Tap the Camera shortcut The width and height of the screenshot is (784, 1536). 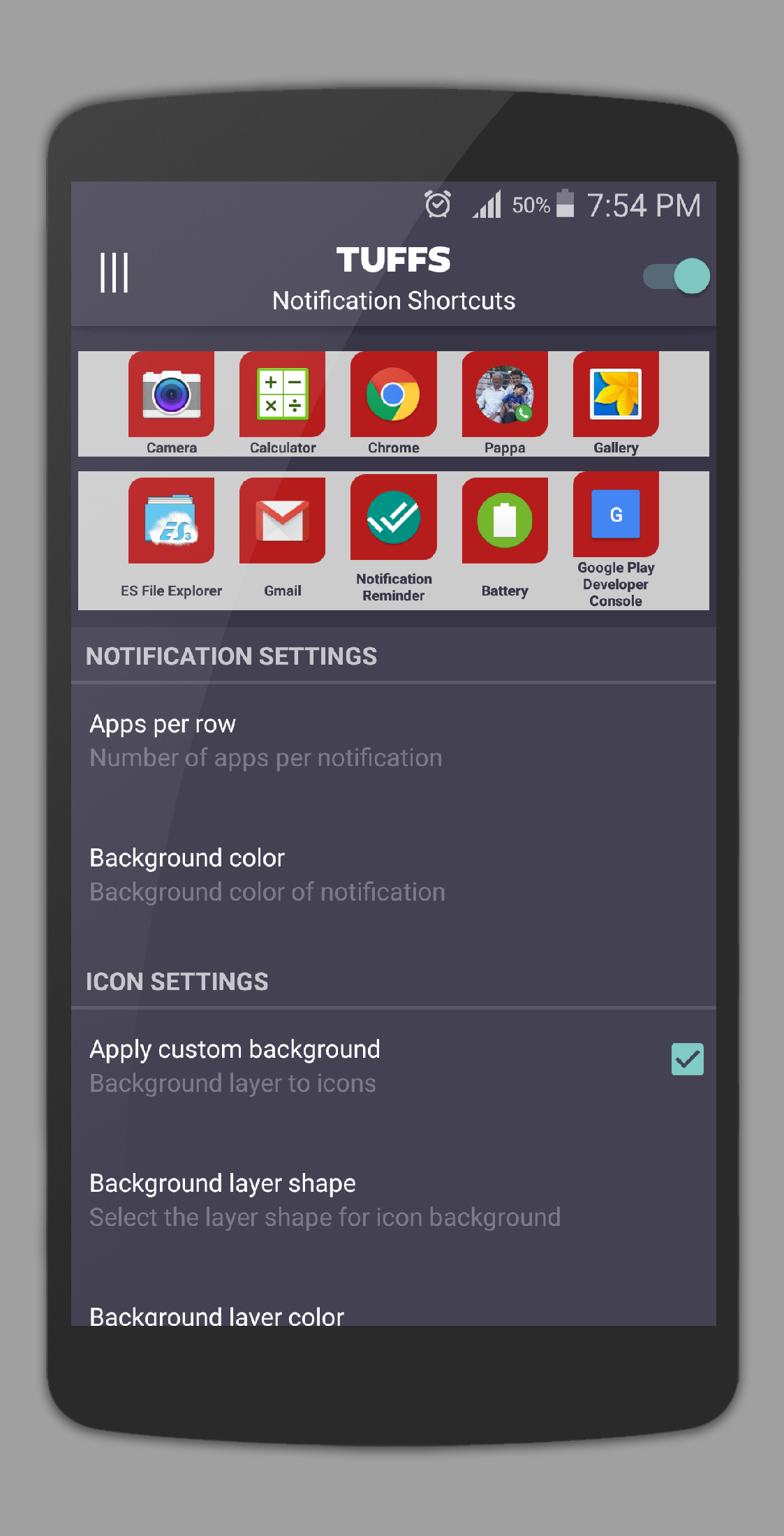tap(171, 404)
